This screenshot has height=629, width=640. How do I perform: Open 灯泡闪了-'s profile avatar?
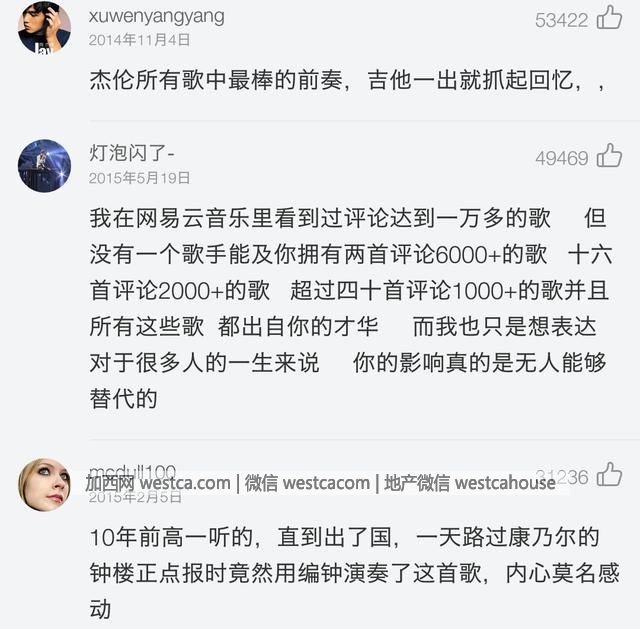45,165
